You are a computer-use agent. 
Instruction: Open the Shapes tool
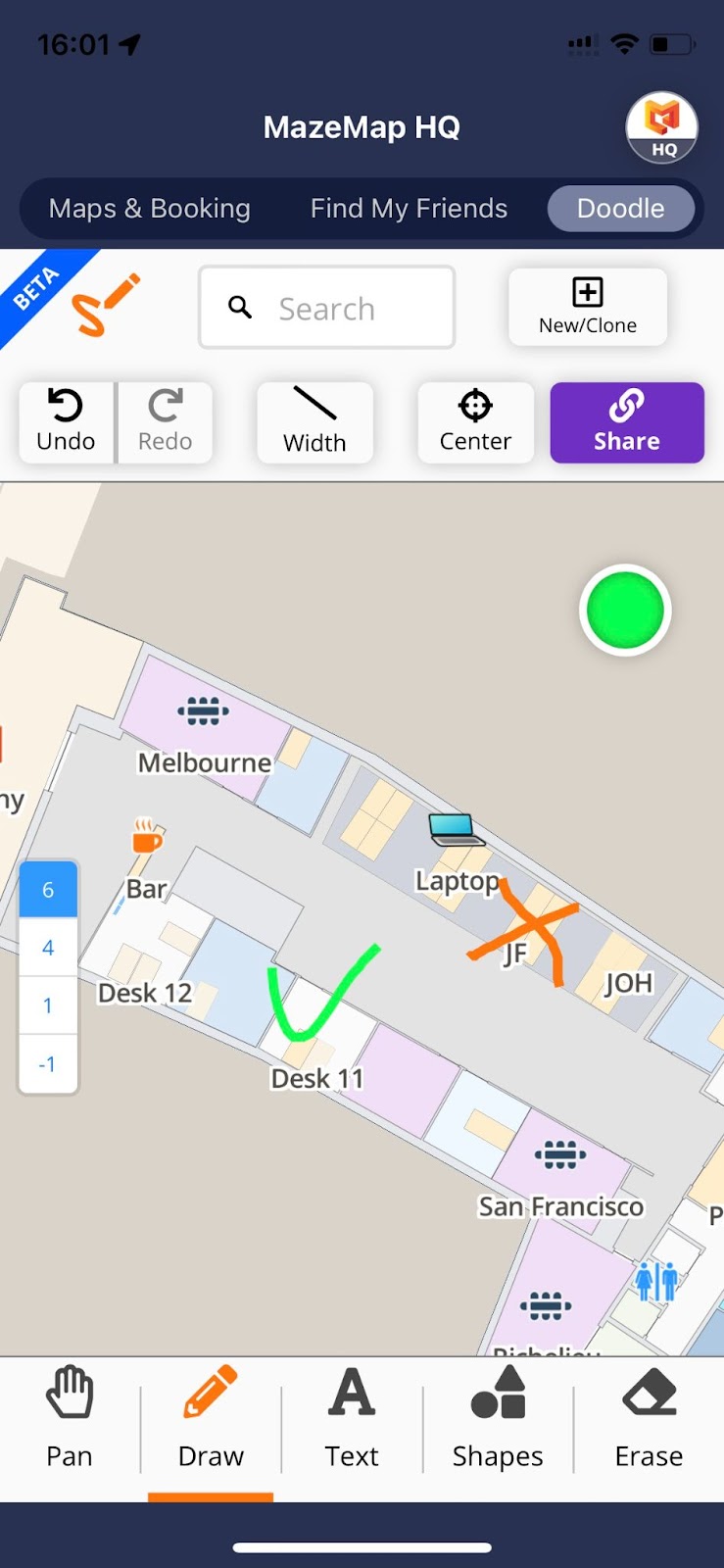tap(498, 1419)
